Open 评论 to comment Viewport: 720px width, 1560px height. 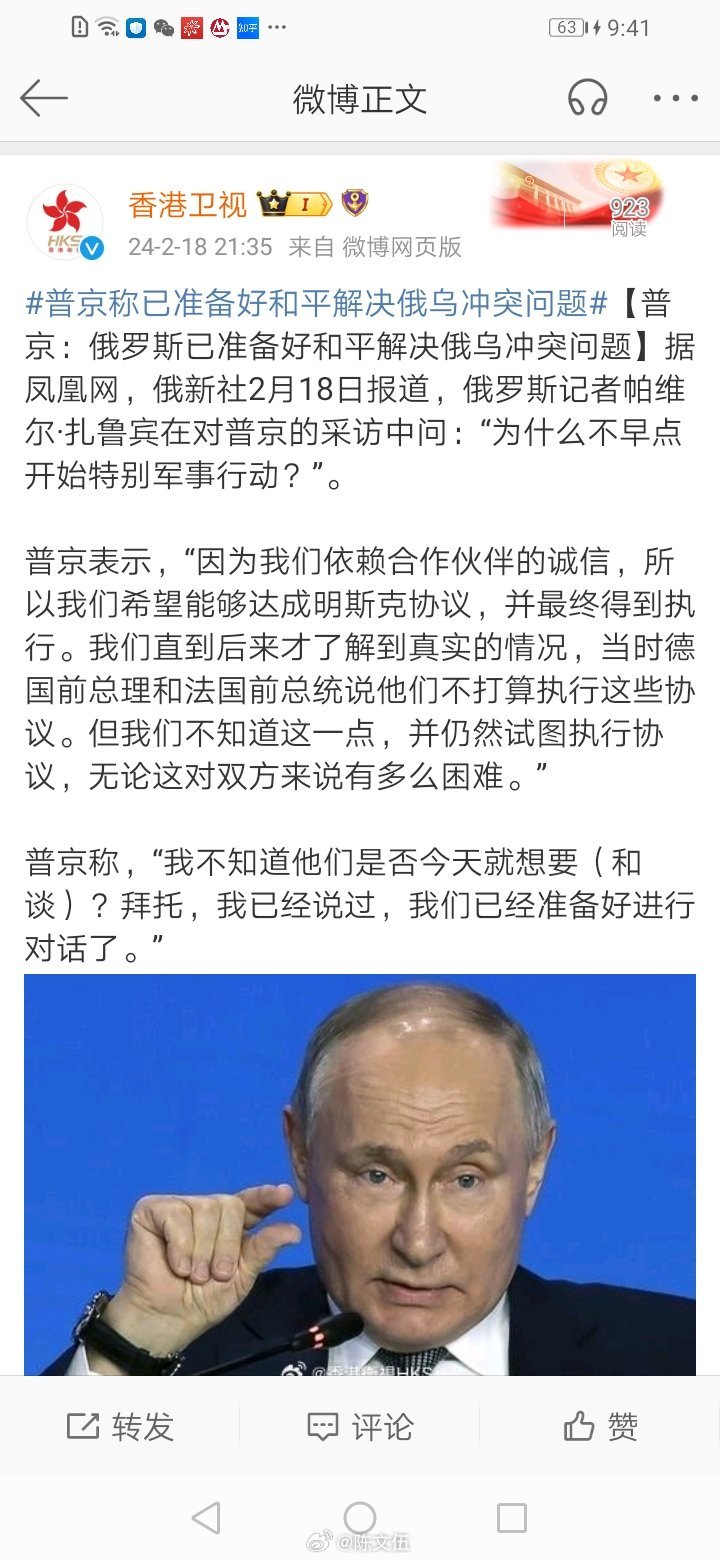[x=360, y=1427]
